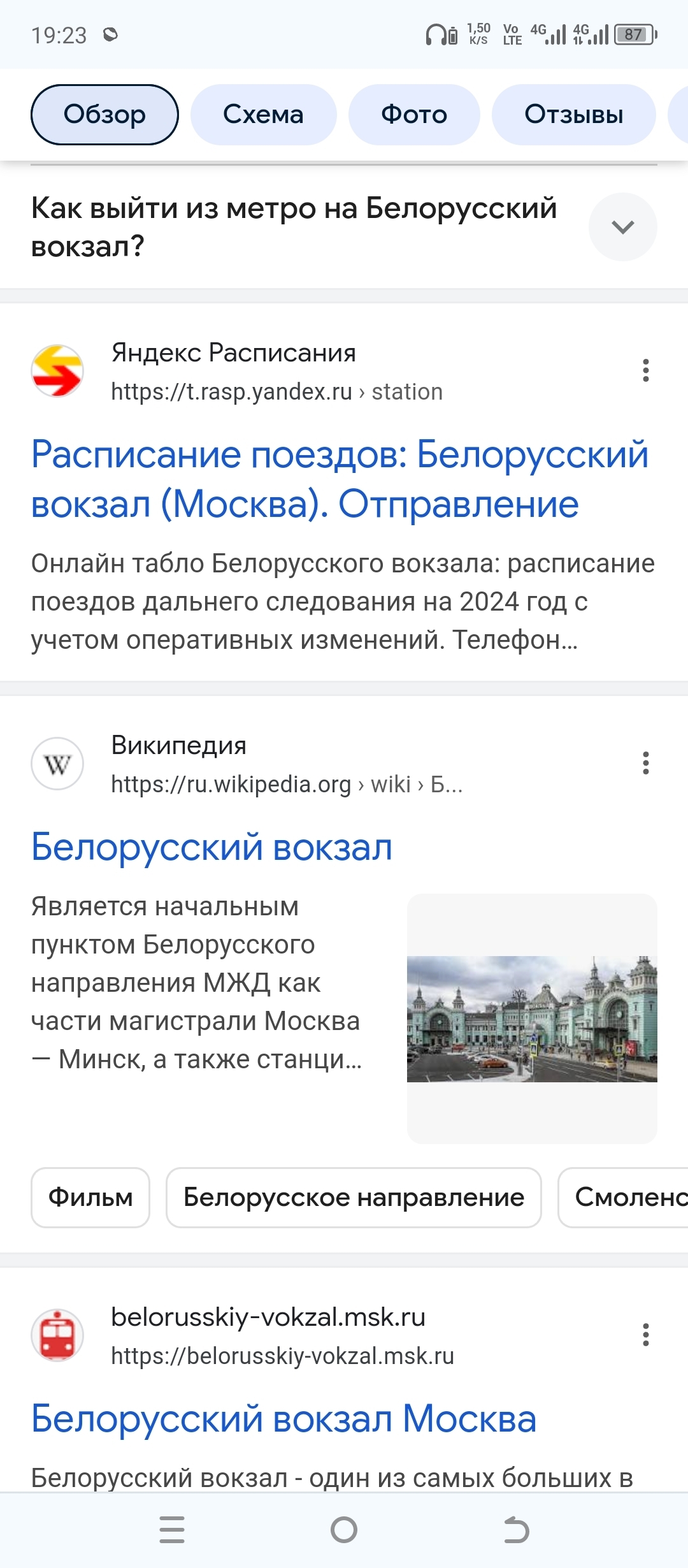Expand the question about exiting the metro

(622, 227)
